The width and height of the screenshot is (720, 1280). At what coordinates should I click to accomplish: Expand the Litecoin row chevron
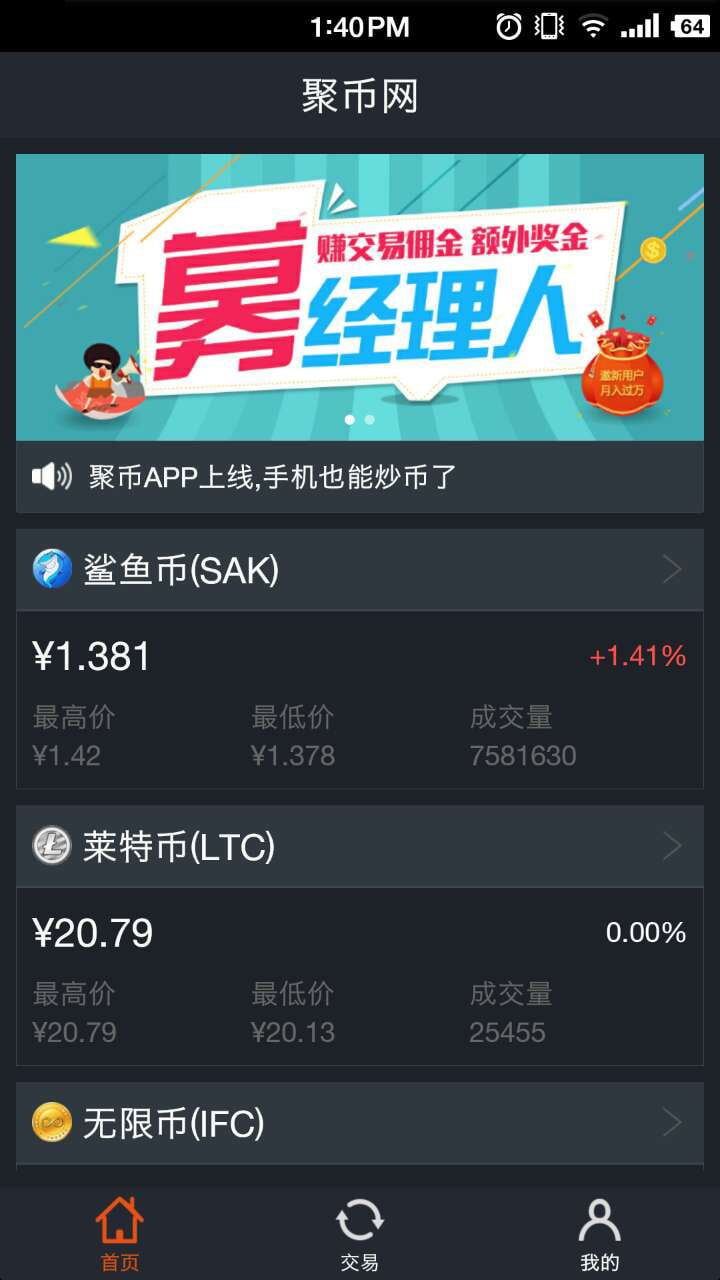tap(674, 846)
